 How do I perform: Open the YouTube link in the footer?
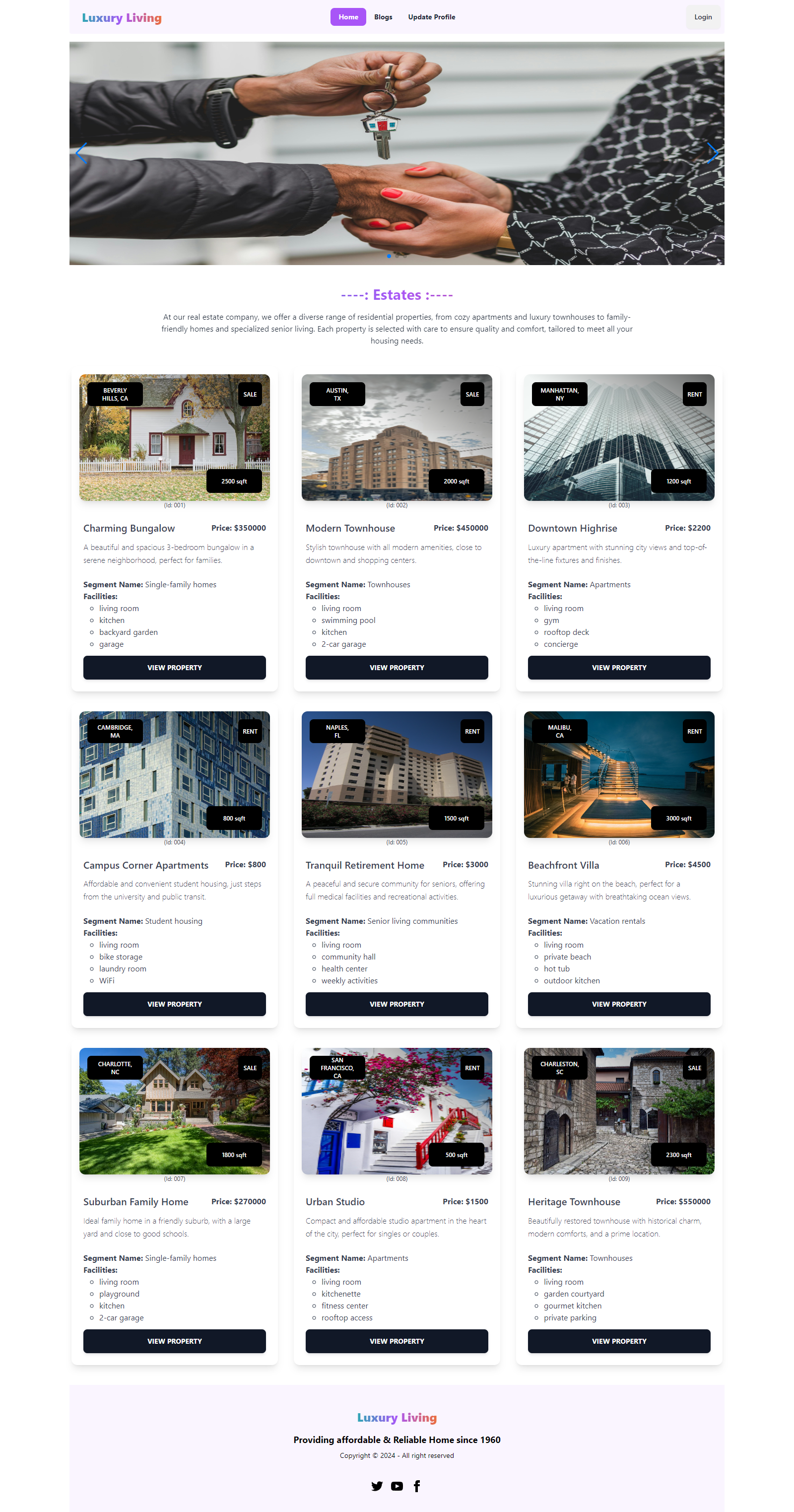[x=397, y=1486]
